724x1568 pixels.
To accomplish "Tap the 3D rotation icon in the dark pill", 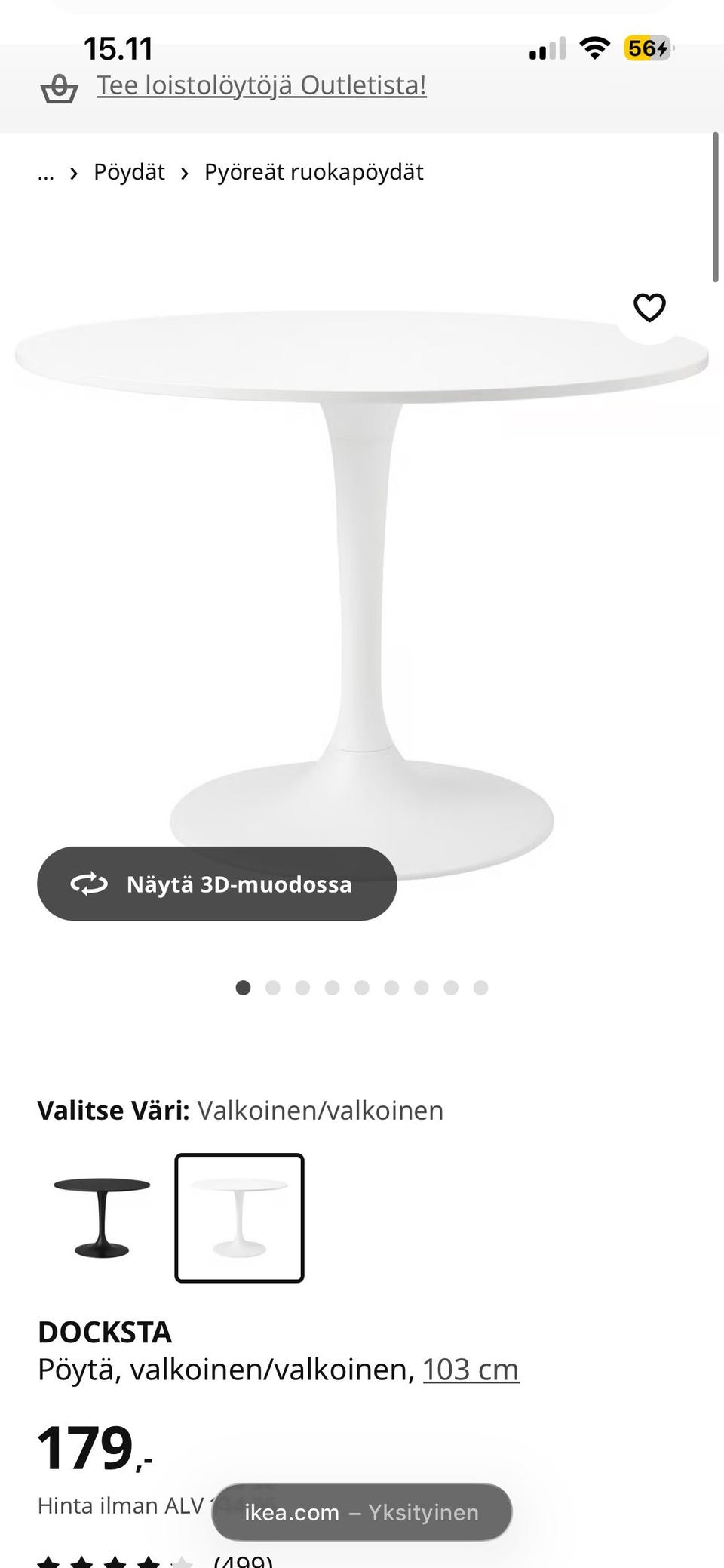I will pos(89,884).
